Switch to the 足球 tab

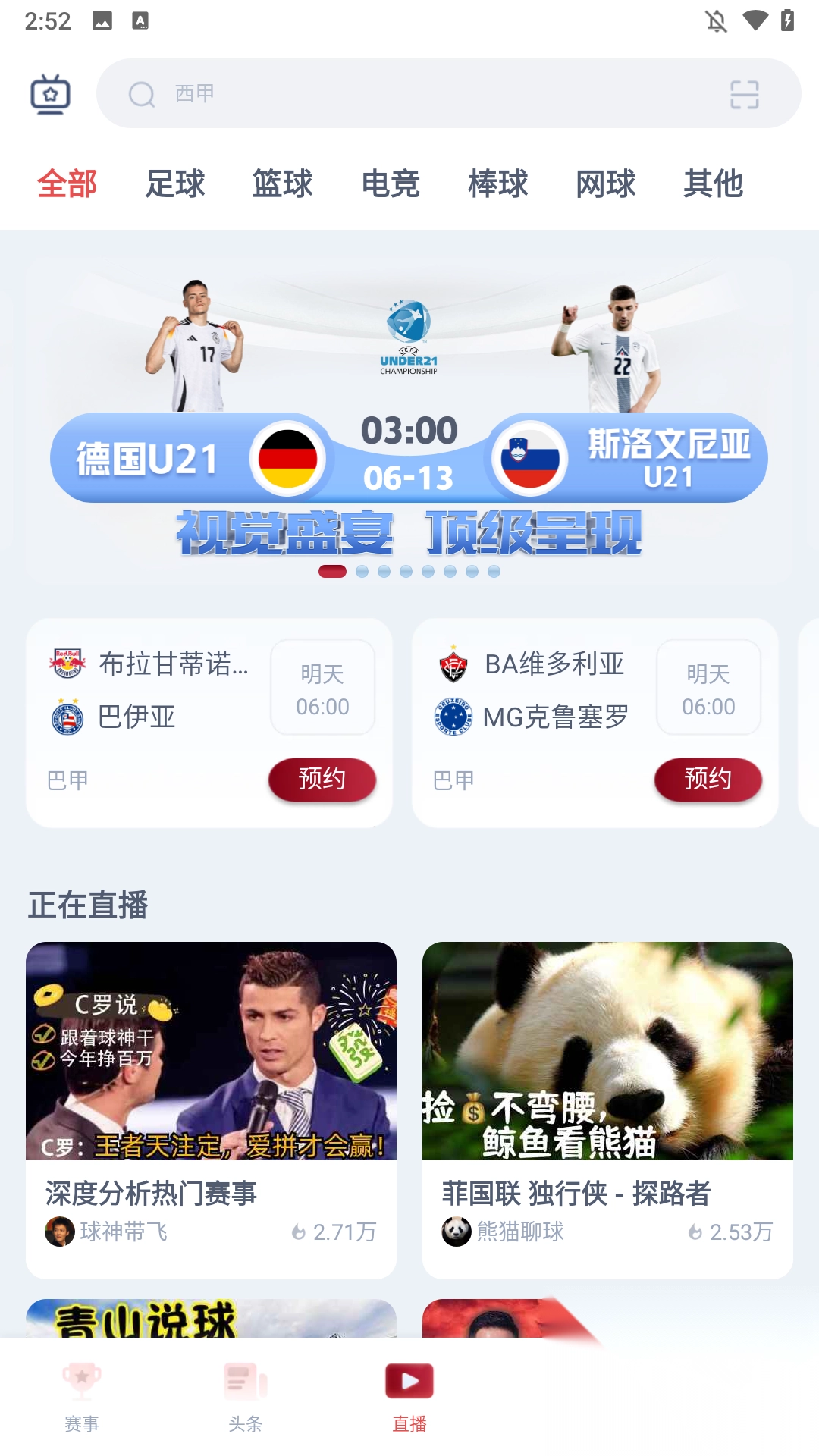pyautogui.click(x=175, y=184)
